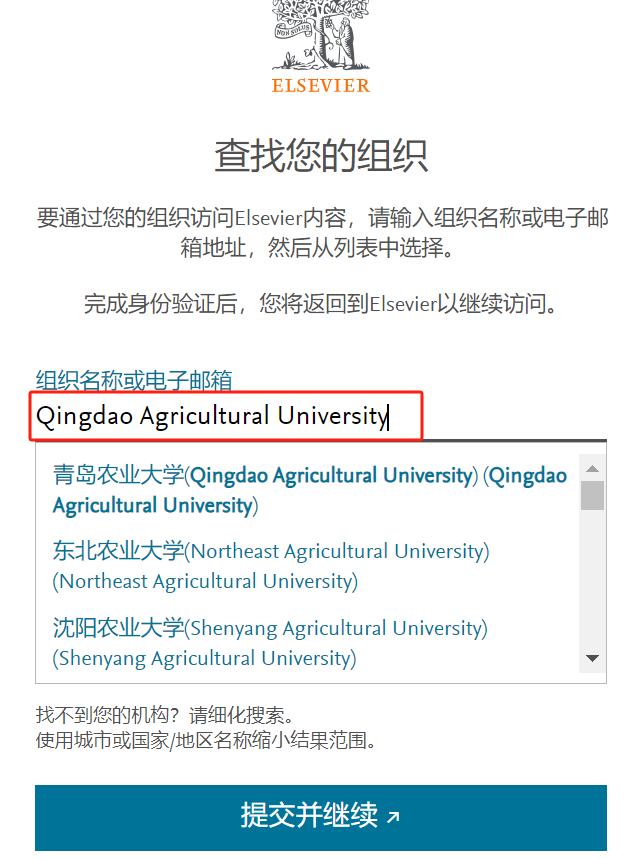This screenshot has width=639, height=859.
Task: Tap the results list scroll-down arrow
Action: (592, 658)
